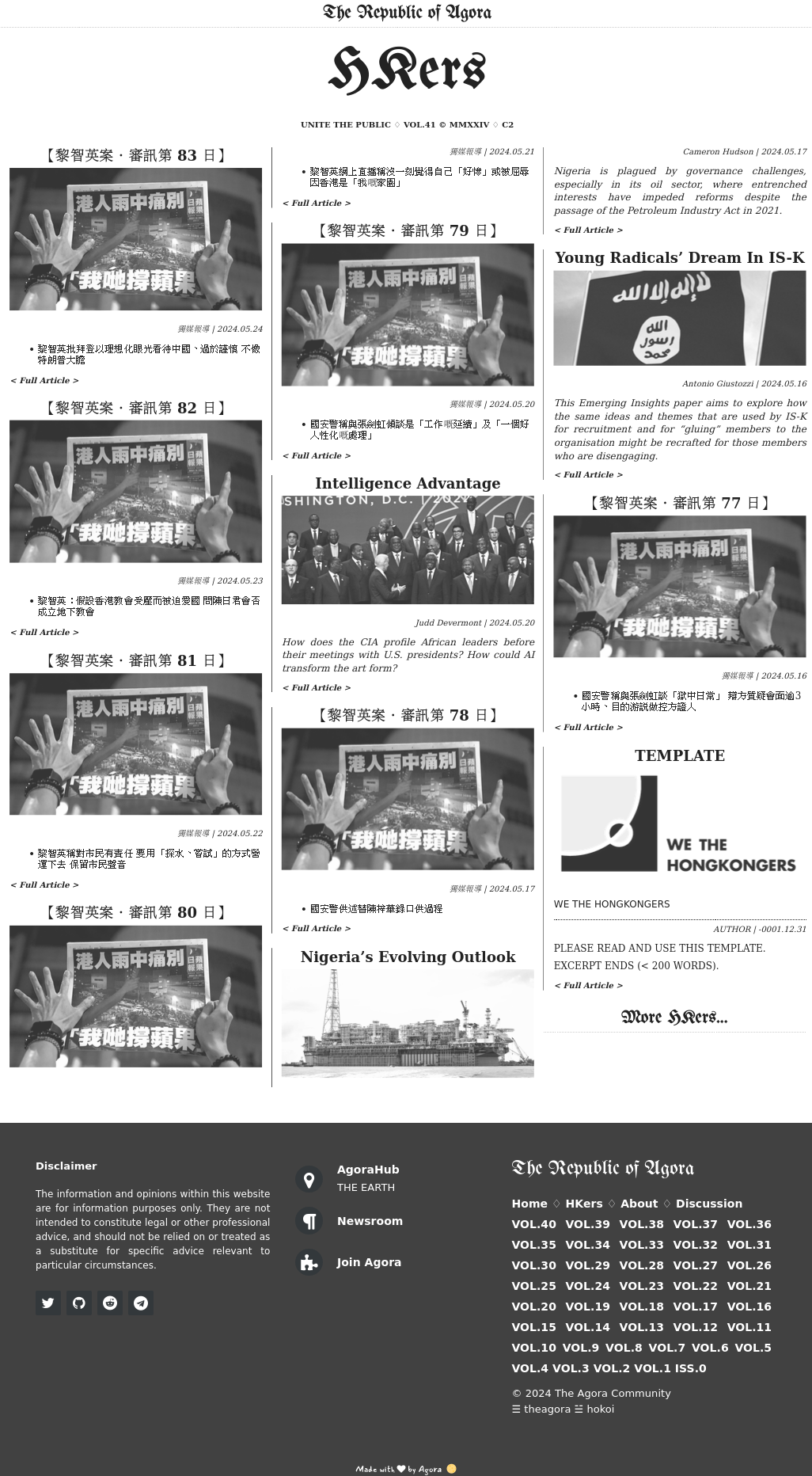Viewport: 812px width, 1476px height.
Task: Open the Reddit icon in footer
Action: (110, 1303)
